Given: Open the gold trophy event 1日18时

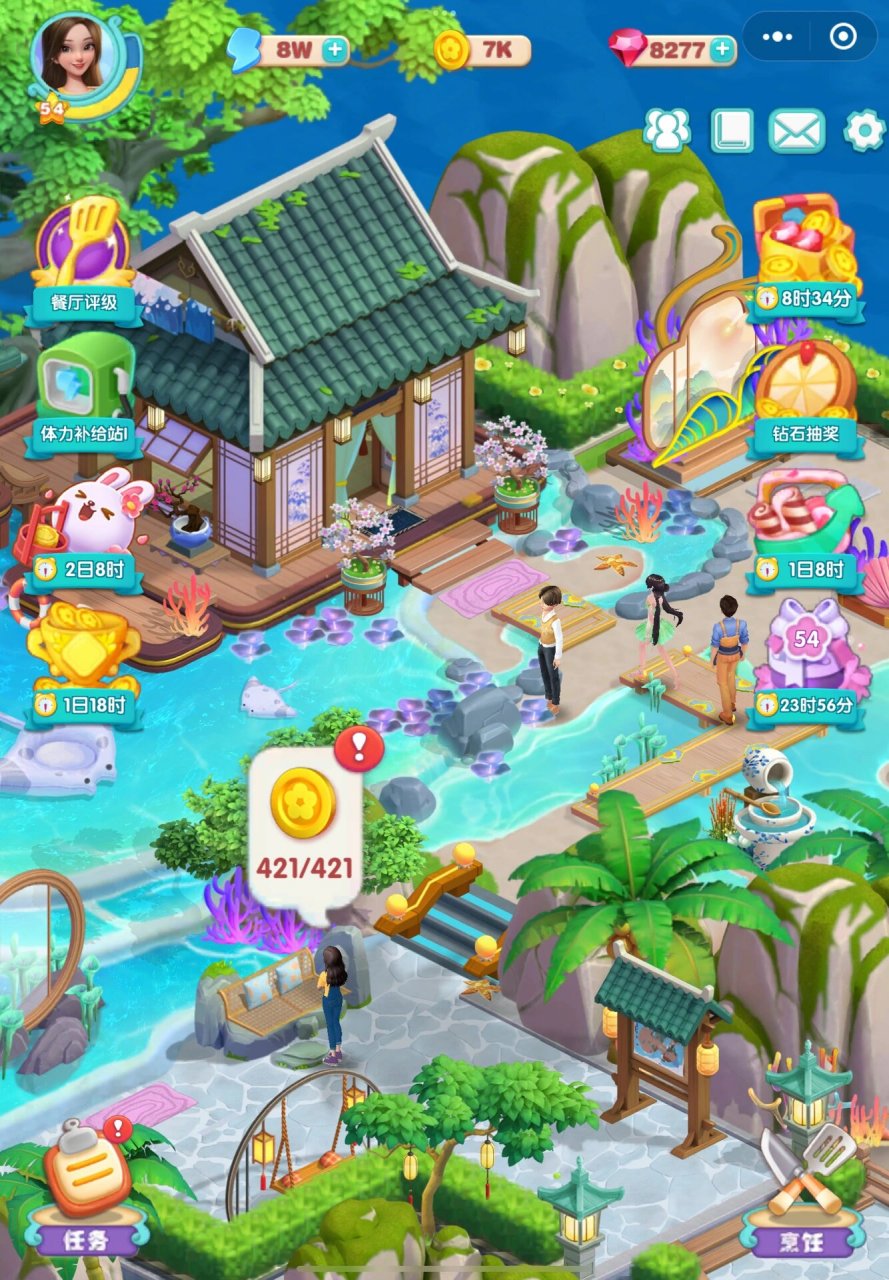Looking at the screenshot, I should (82, 655).
